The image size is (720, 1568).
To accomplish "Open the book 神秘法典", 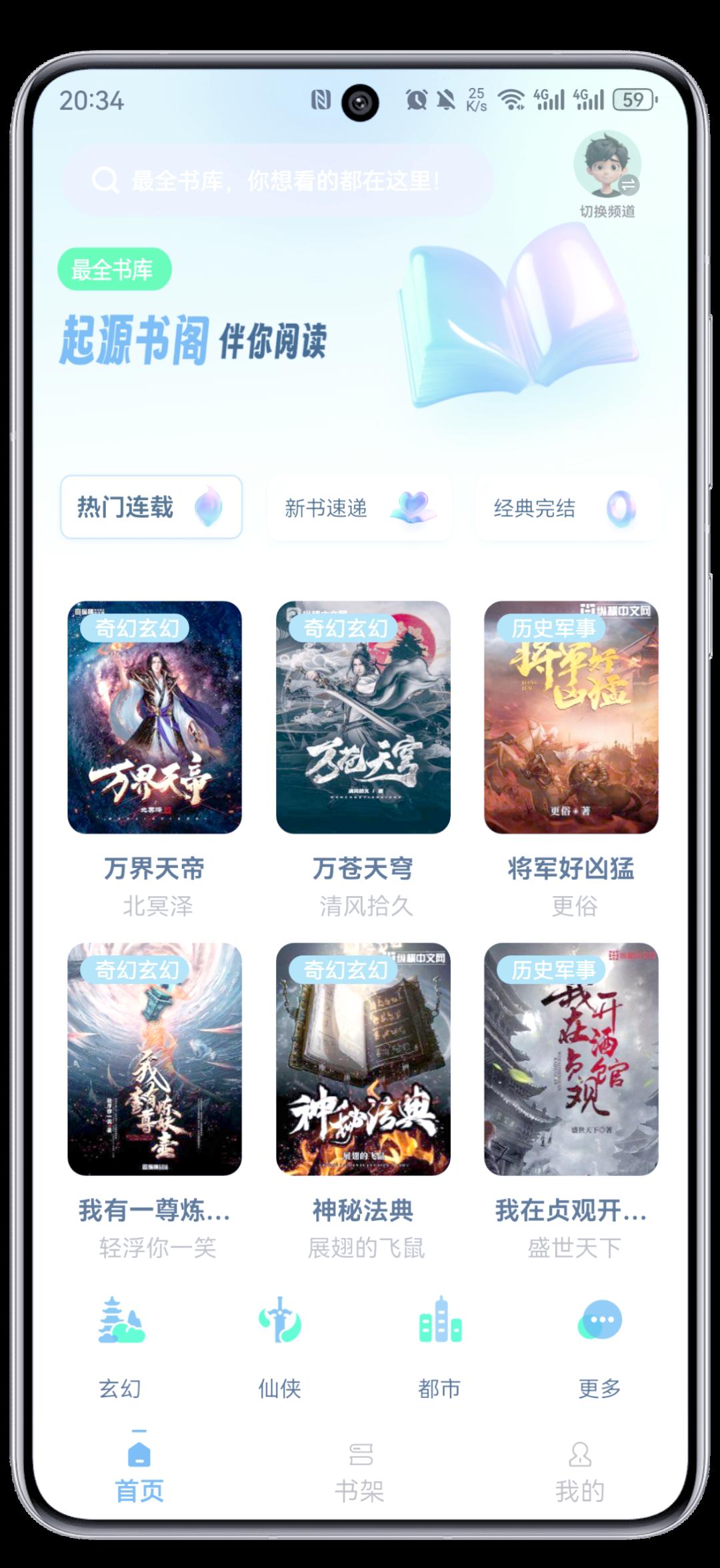I will coord(363,1059).
